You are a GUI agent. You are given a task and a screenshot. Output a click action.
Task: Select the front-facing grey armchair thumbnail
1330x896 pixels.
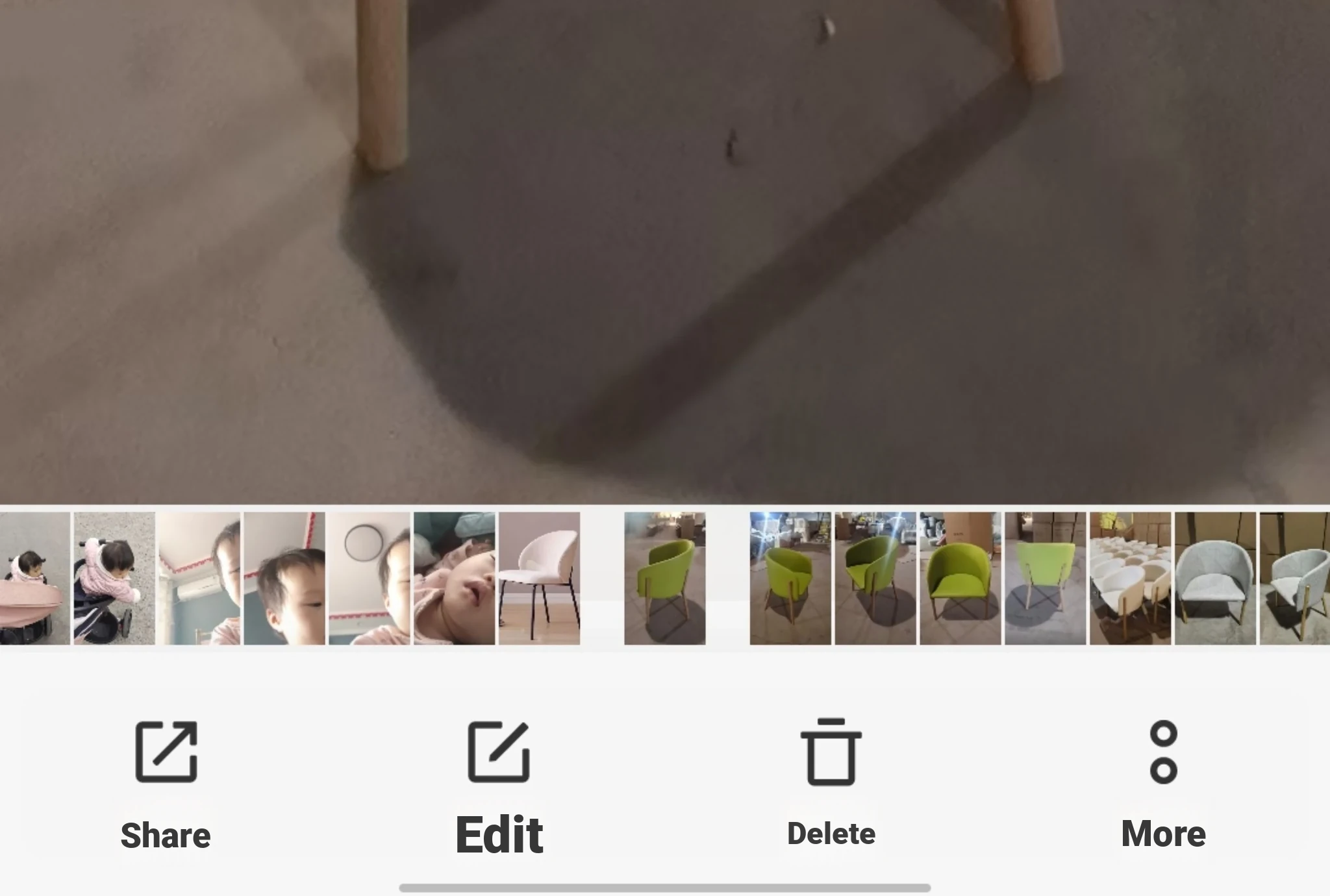click(x=1215, y=579)
